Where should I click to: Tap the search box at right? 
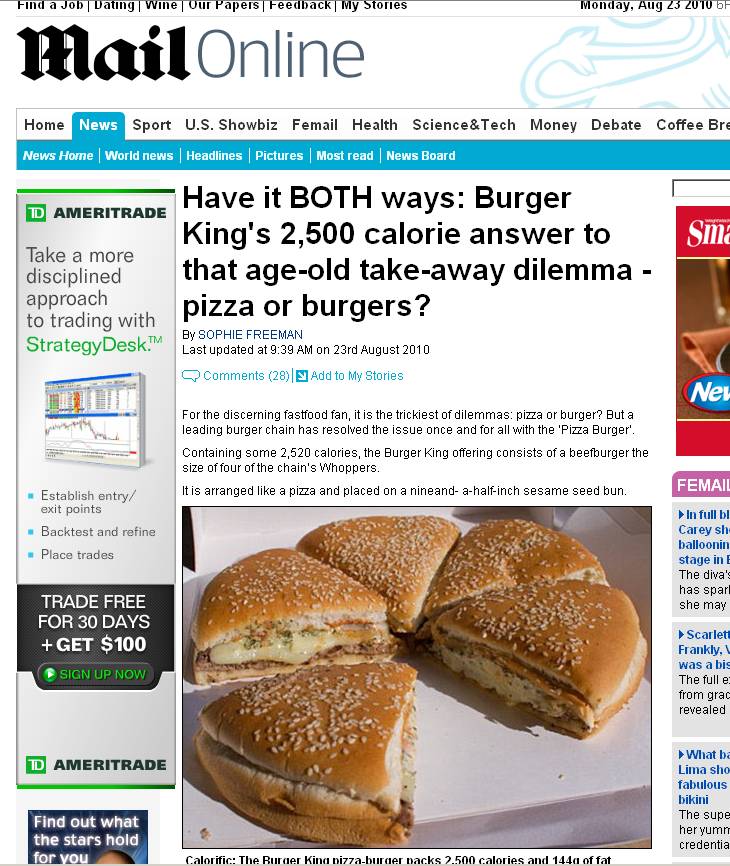tap(701, 188)
